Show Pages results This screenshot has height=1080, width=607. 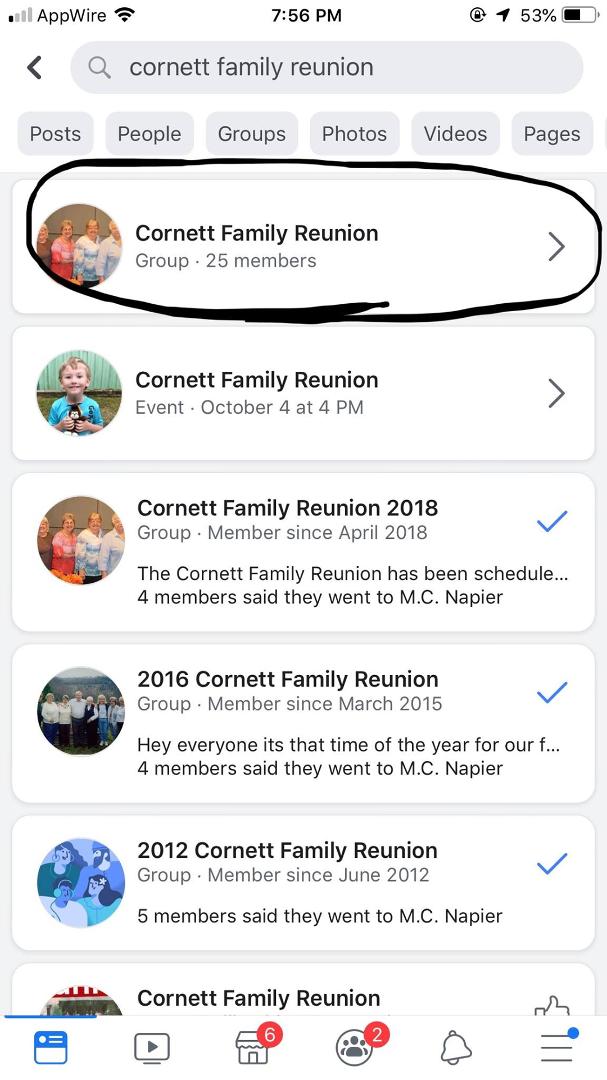click(x=552, y=134)
